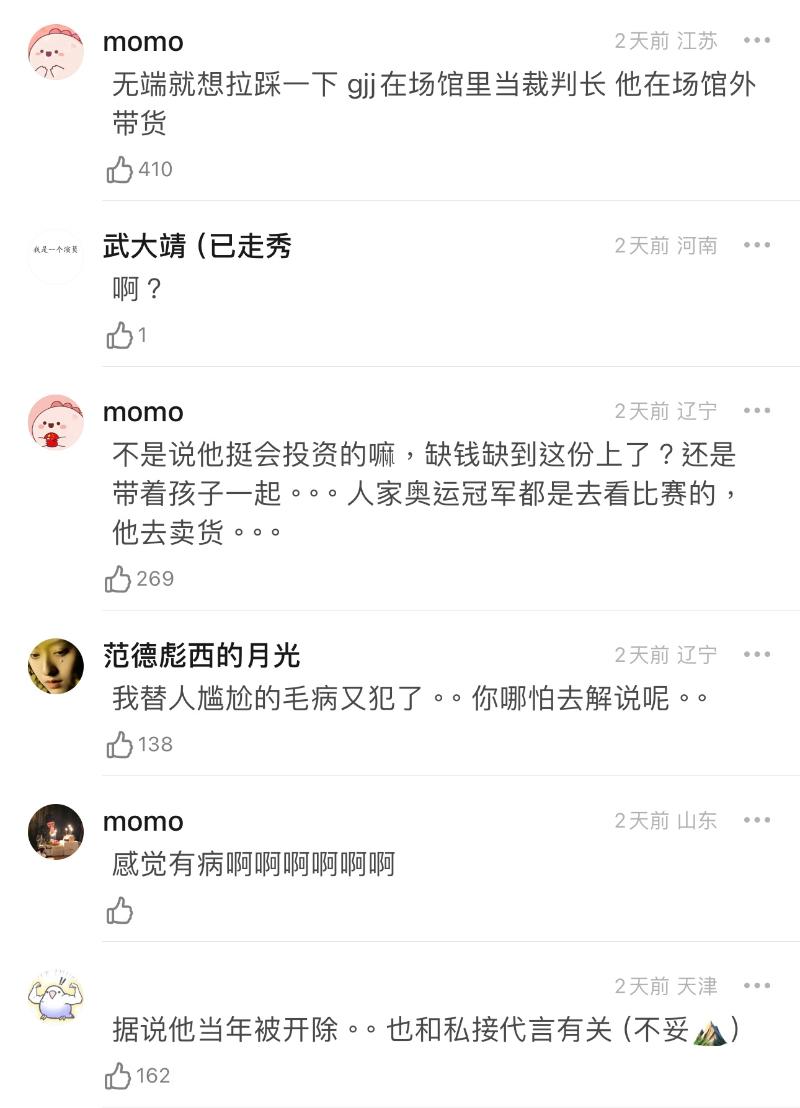This screenshot has height=1108, width=800.
Task: Open overflow menu on the 山东 comment
Action: coord(757,821)
